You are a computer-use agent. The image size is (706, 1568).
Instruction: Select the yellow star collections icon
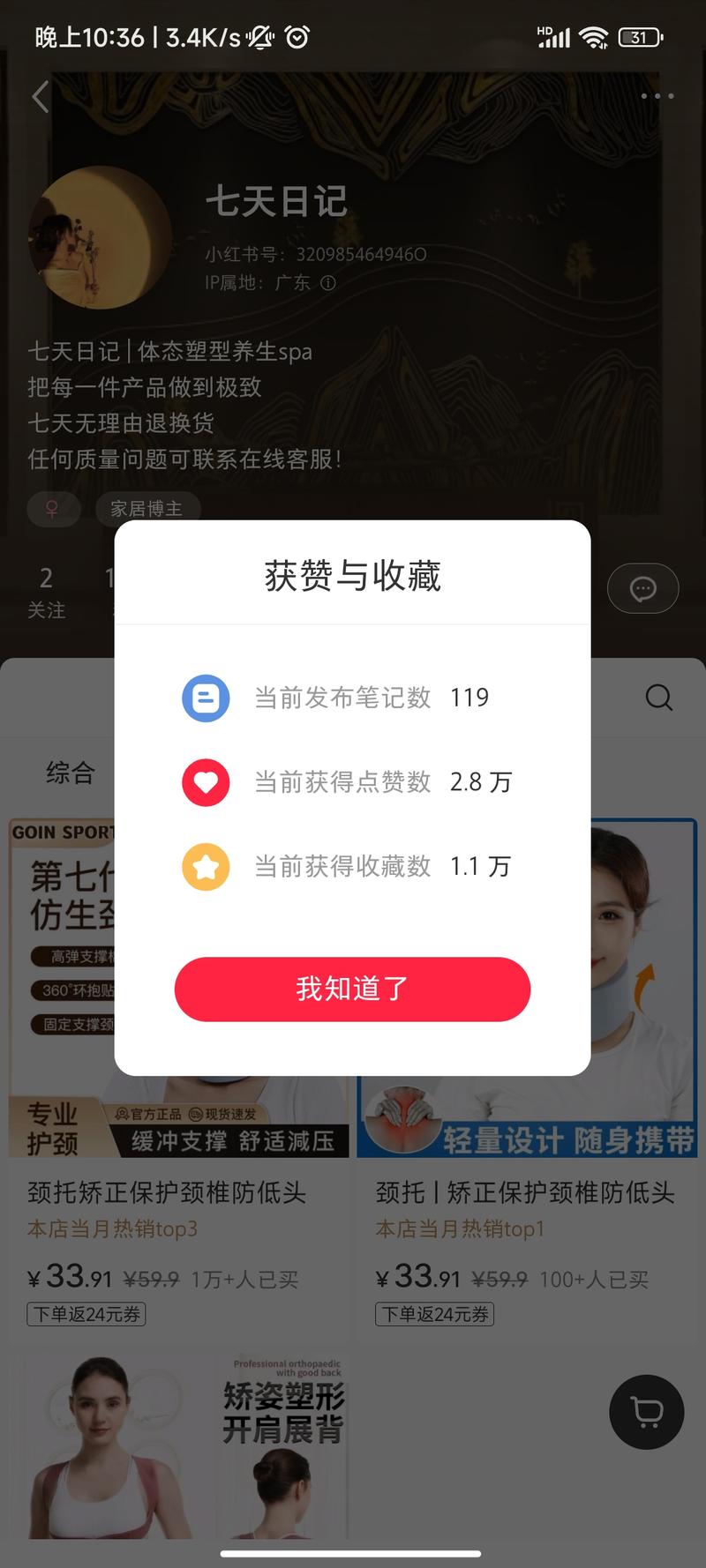(x=206, y=867)
